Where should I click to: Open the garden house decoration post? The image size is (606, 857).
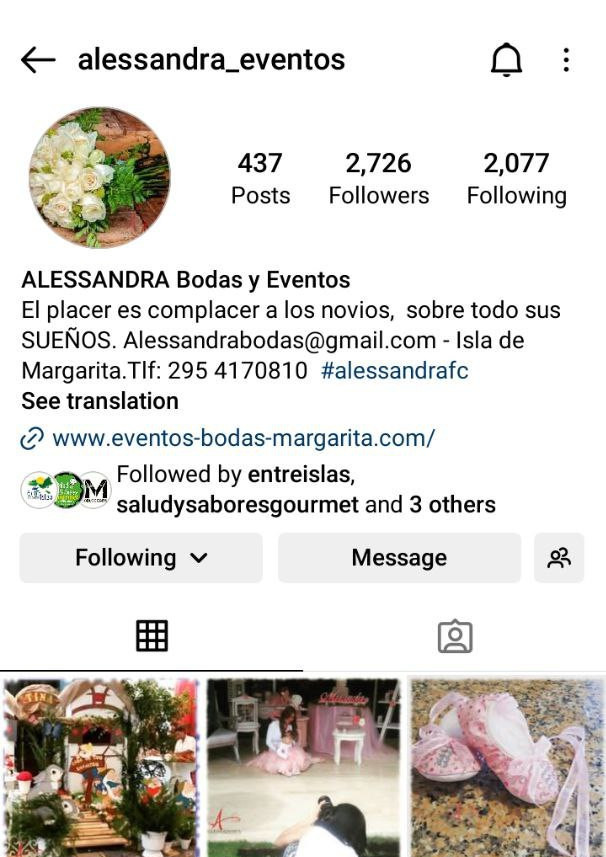pos(100,767)
